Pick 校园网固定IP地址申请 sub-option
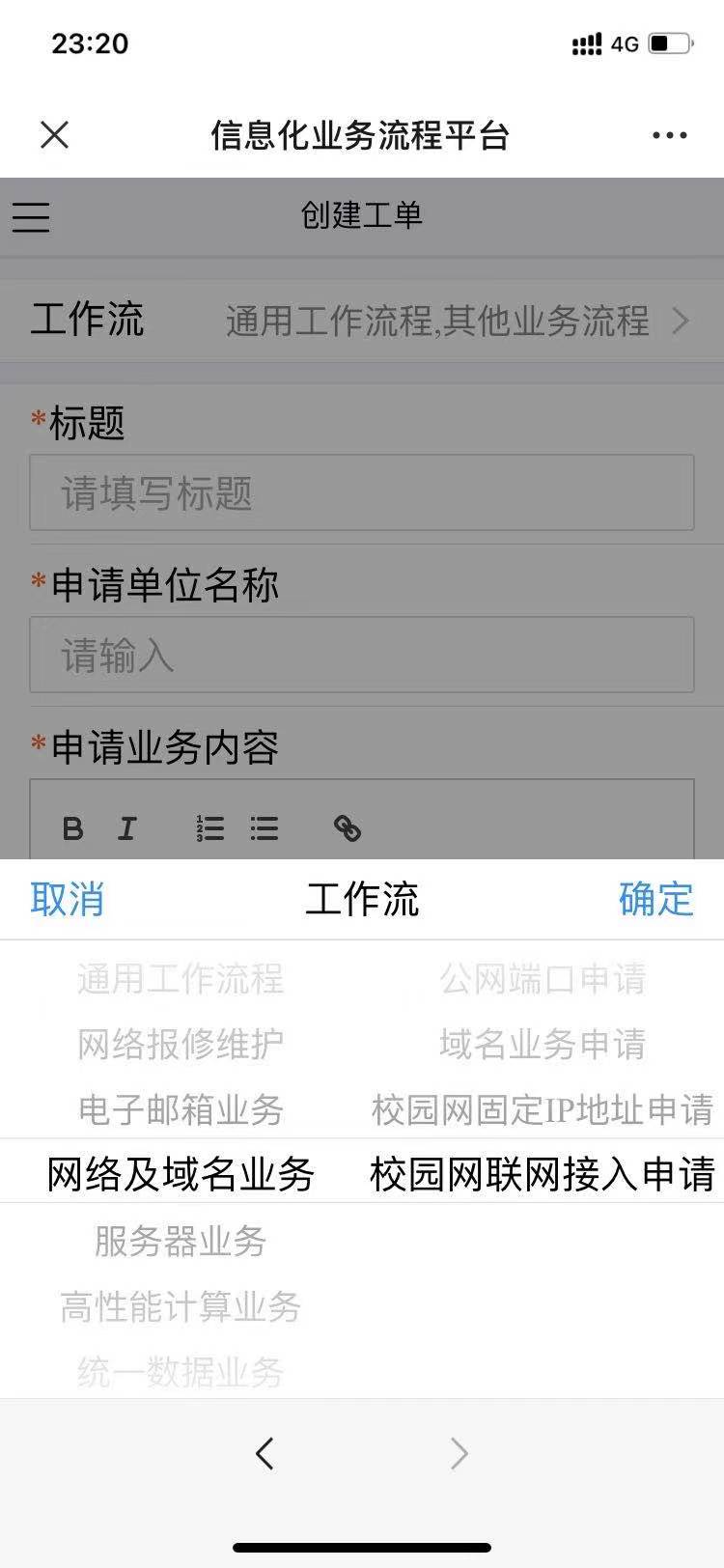Image resolution: width=724 pixels, height=1568 pixels. [543, 1109]
